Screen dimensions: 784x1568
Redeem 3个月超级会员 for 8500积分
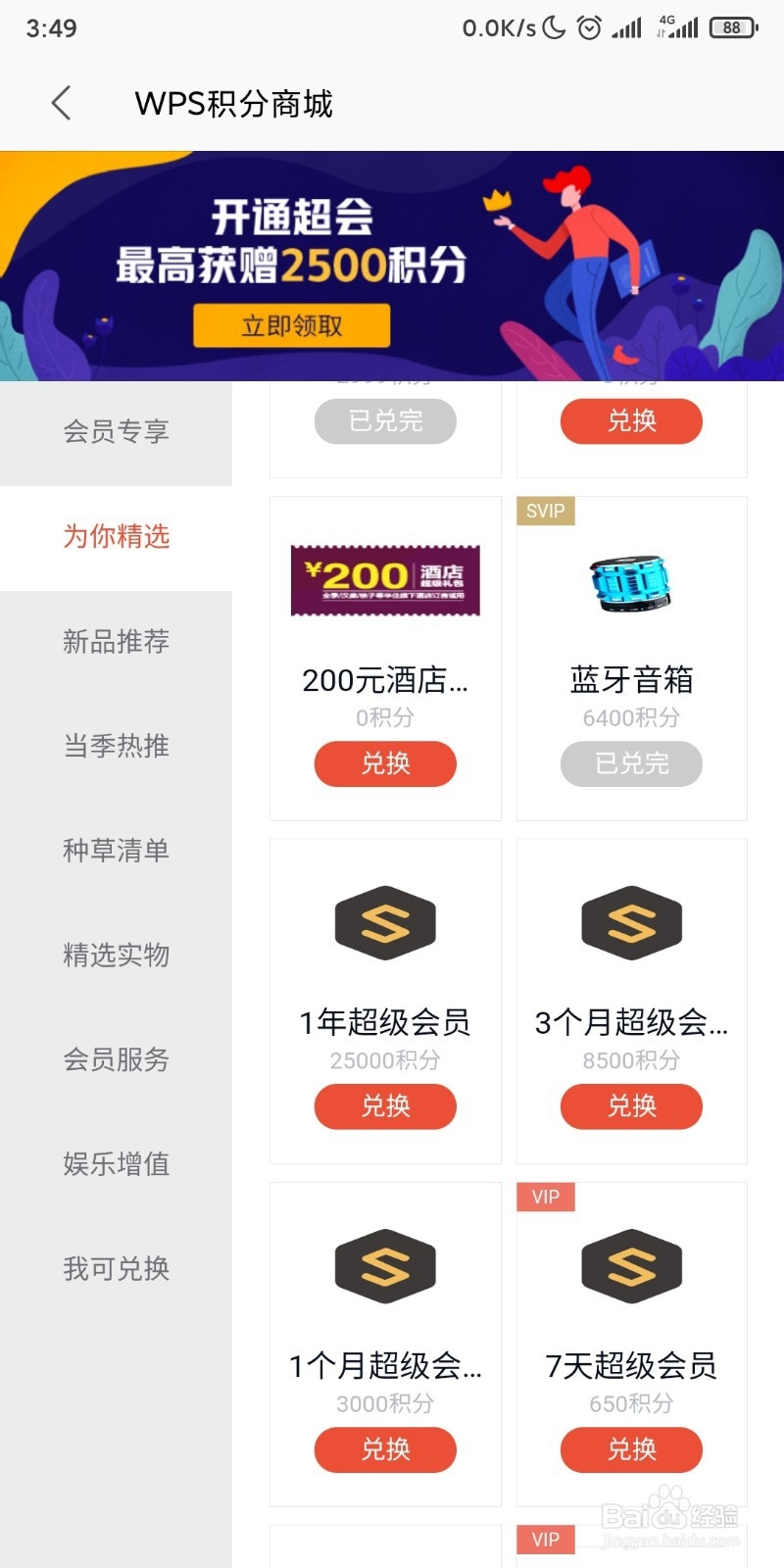(x=631, y=1106)
